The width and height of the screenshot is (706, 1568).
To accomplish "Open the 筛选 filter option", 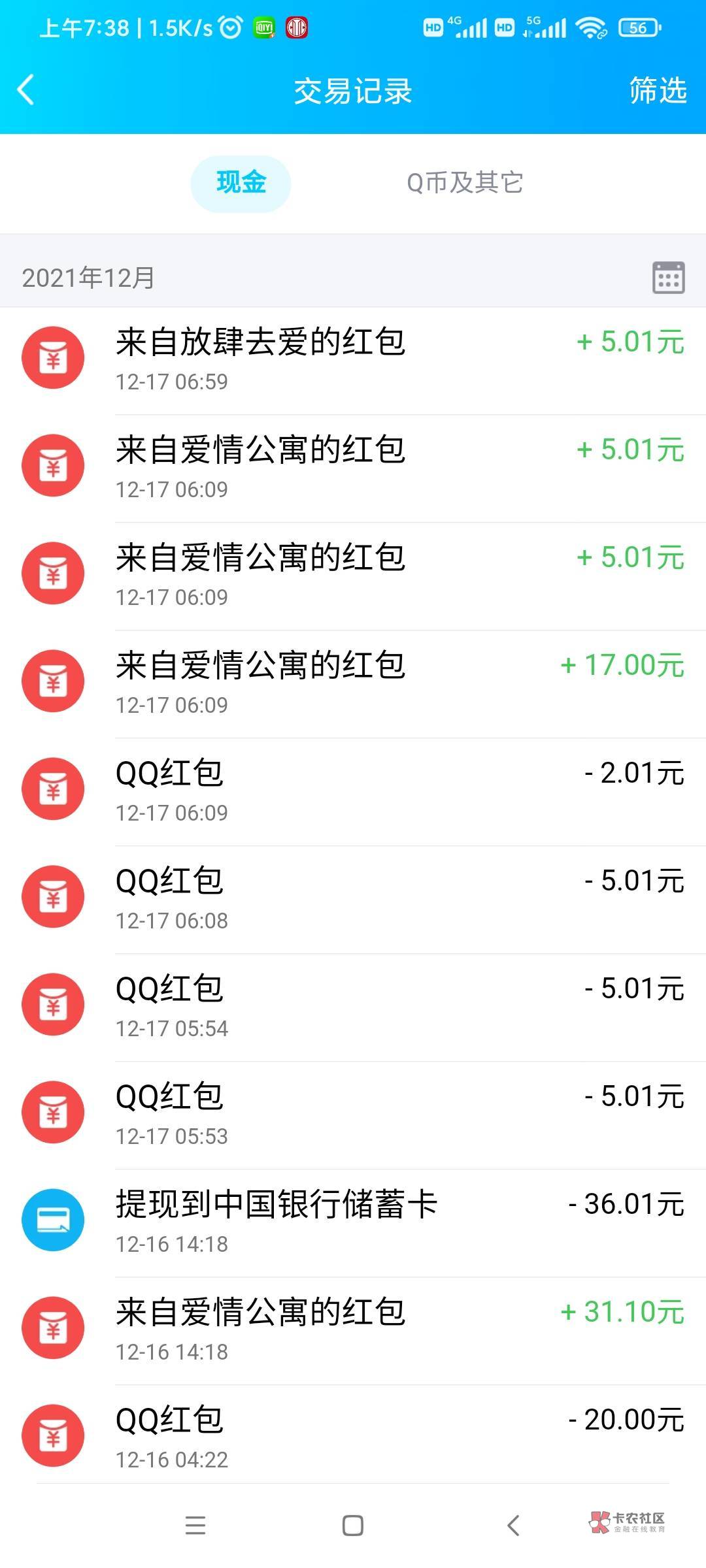I will point(657,90).
